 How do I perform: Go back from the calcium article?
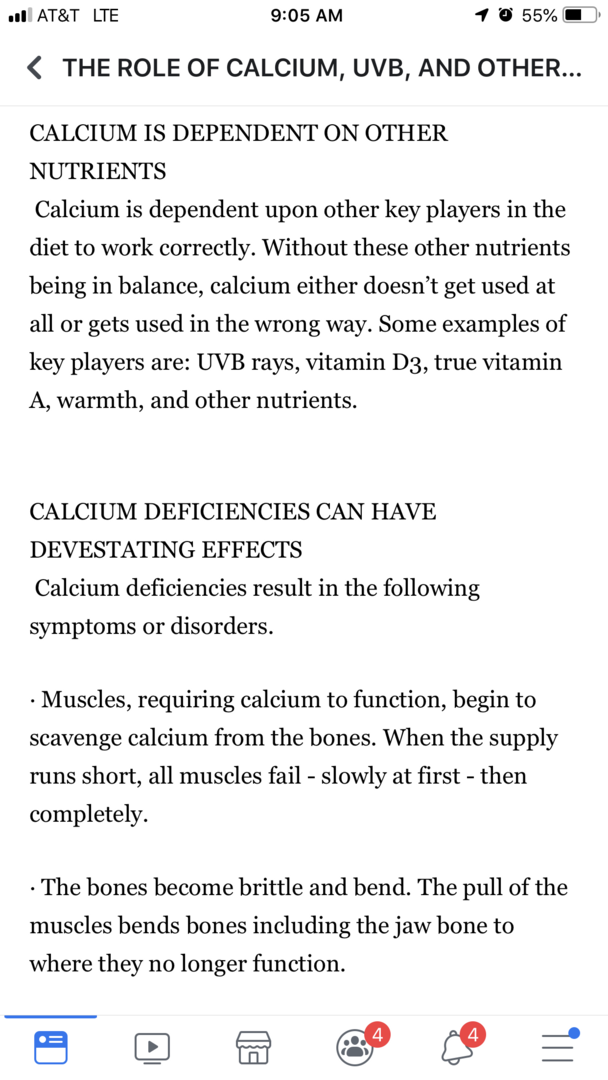[34, 69]
